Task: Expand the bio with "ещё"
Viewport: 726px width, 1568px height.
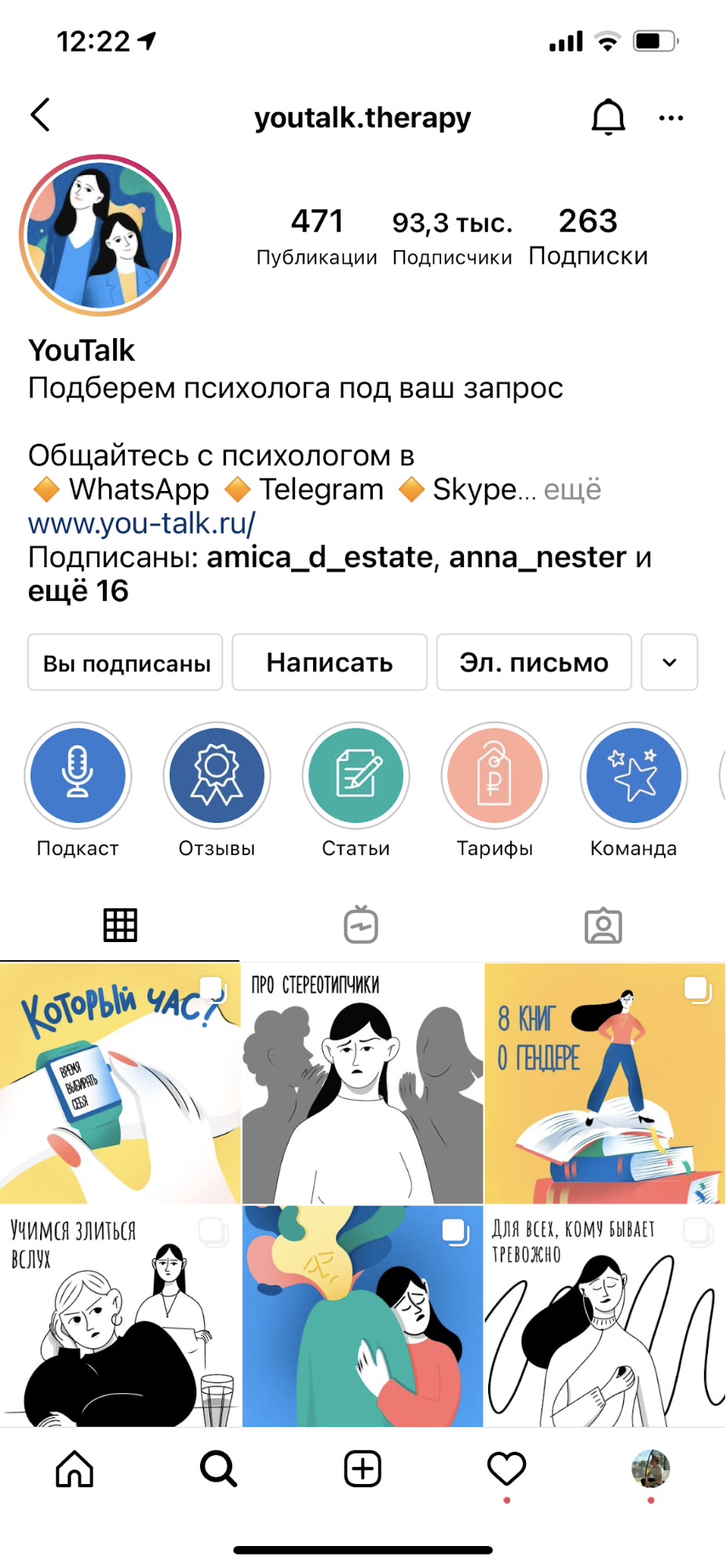Action: [572, 489]
